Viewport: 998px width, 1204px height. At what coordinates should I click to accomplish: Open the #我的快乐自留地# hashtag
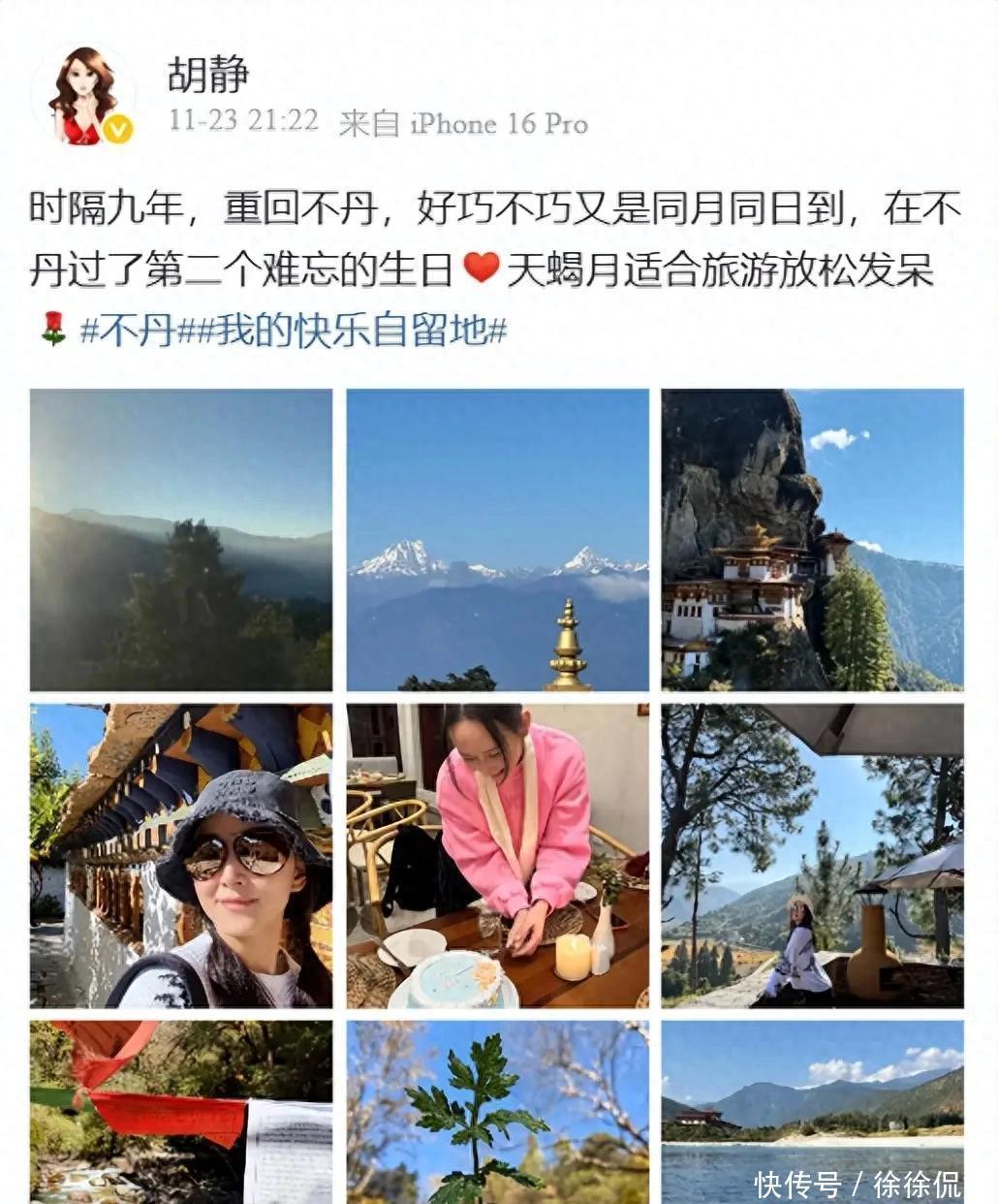coord(351,332)
